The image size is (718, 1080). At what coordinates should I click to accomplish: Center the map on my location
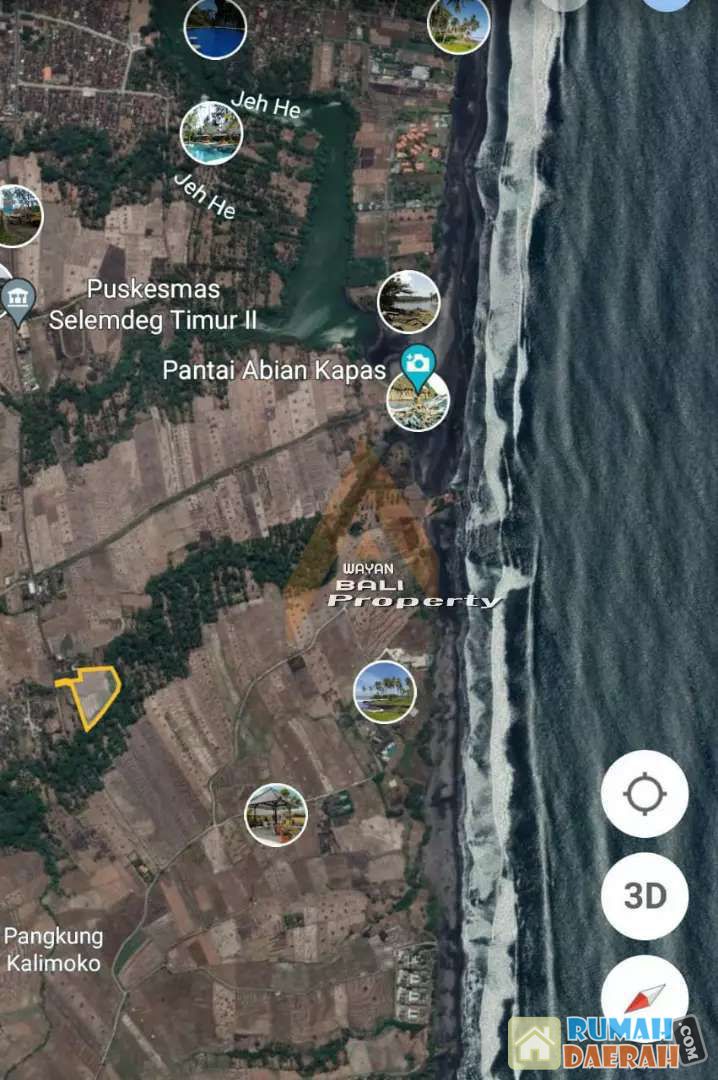coord(644,794)
